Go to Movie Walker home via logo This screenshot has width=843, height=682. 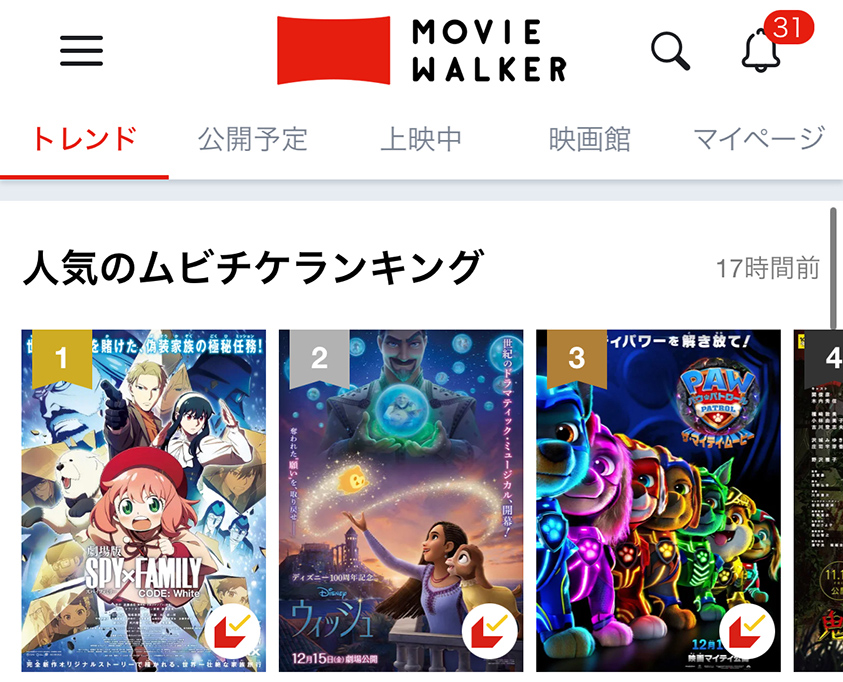click(x=421, y=50)
